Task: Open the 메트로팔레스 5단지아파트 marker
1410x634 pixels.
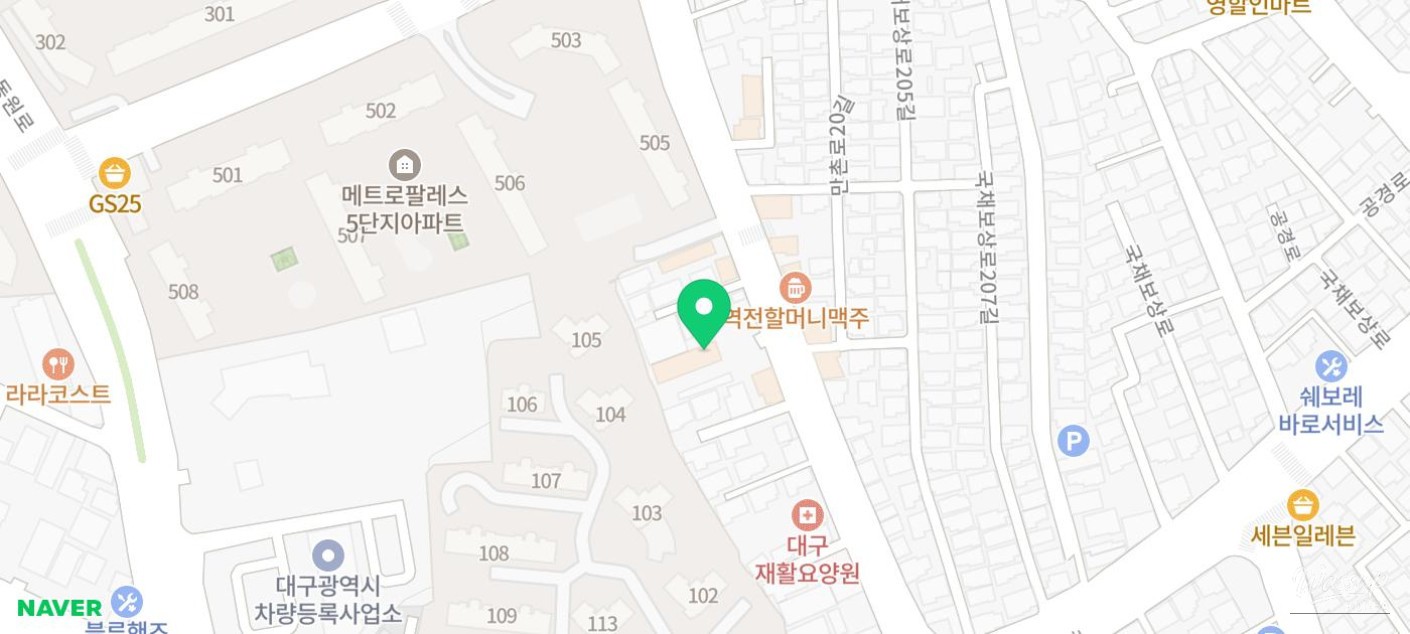Action: pos(404,165)
